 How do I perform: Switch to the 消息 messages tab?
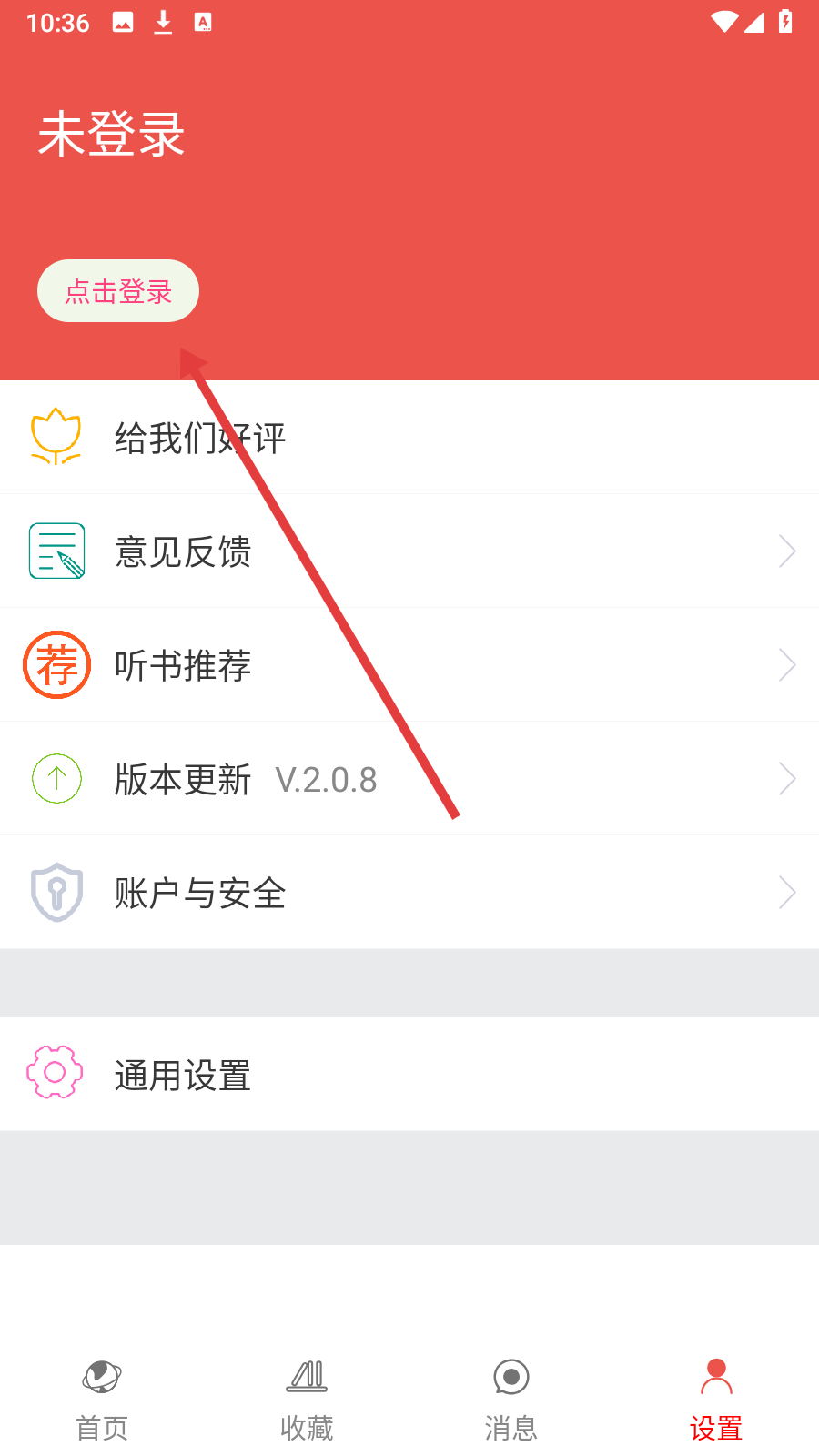(511, 1400)
